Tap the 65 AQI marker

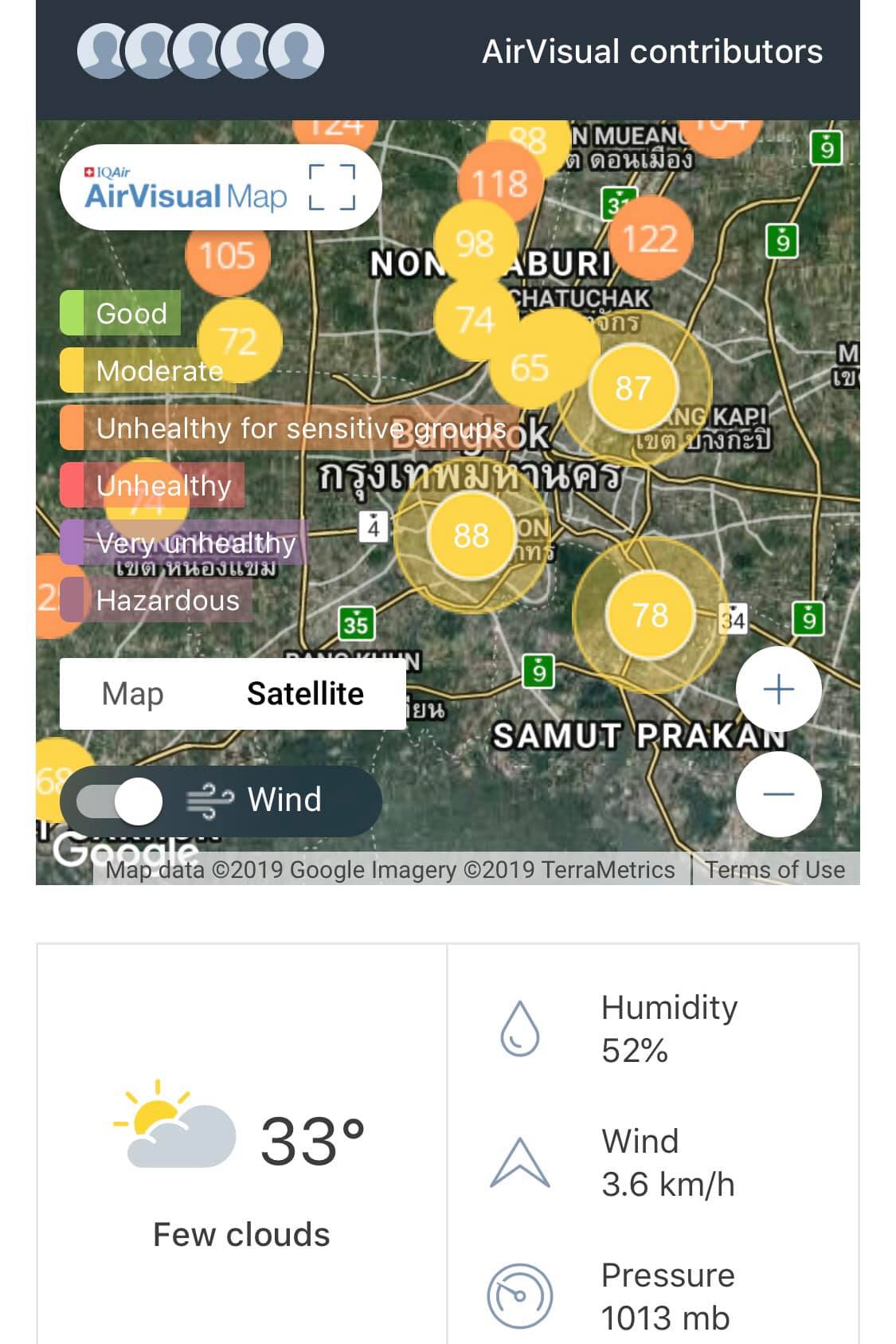(530, 367)
